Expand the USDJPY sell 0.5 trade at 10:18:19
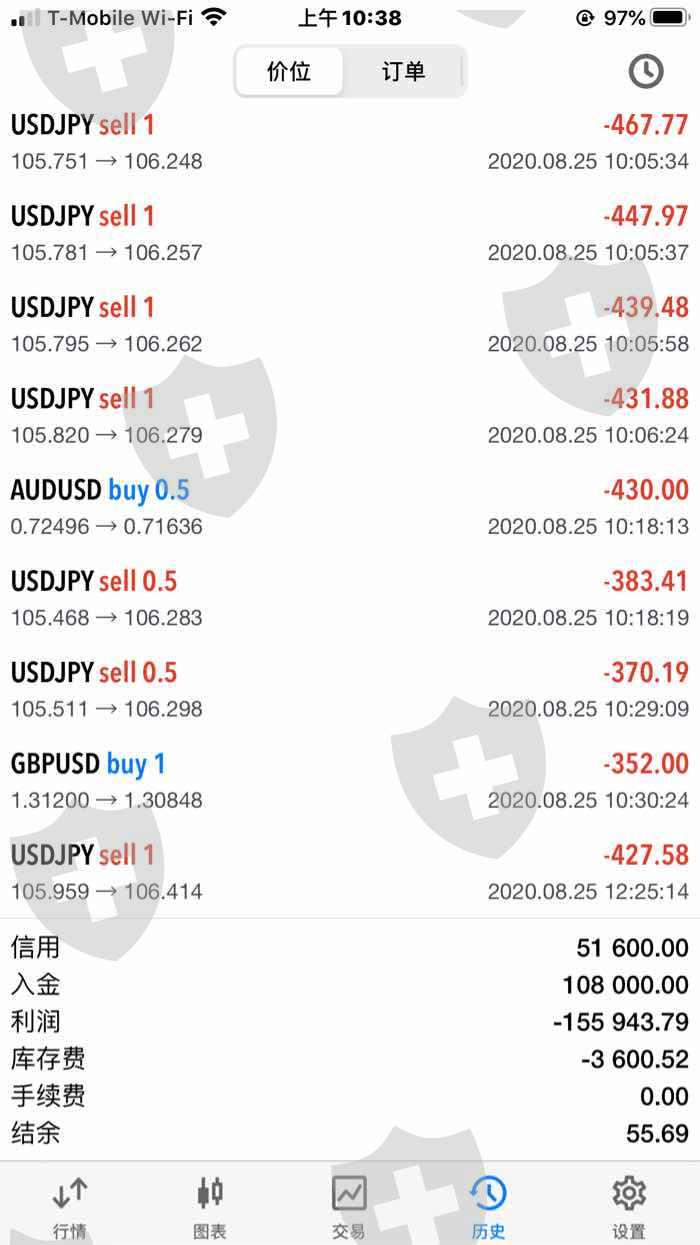The image size is (700, 1245). tap(350, 598)
